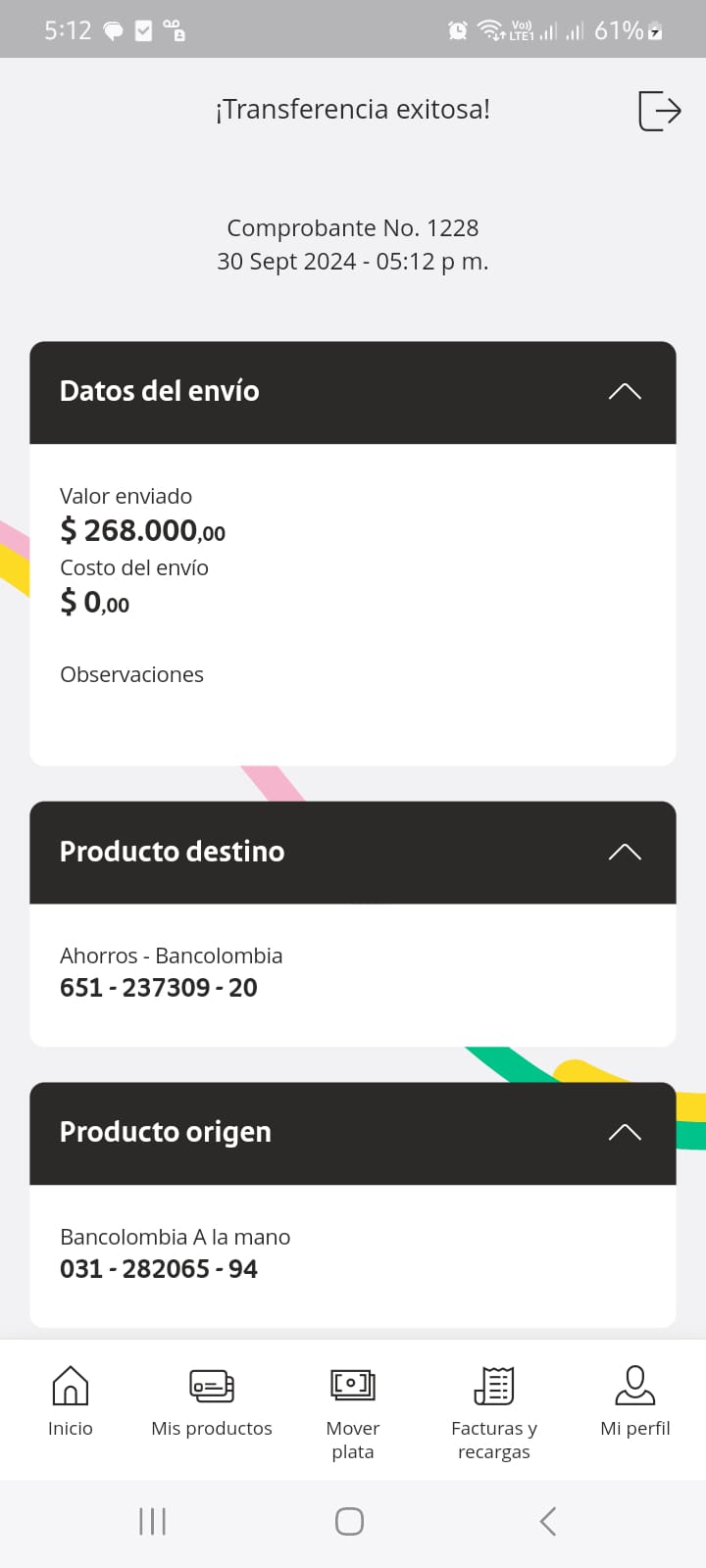Collapse the Producto origen section
706x1568 pixels.
pyautogui.click(x=625, y=1133)
